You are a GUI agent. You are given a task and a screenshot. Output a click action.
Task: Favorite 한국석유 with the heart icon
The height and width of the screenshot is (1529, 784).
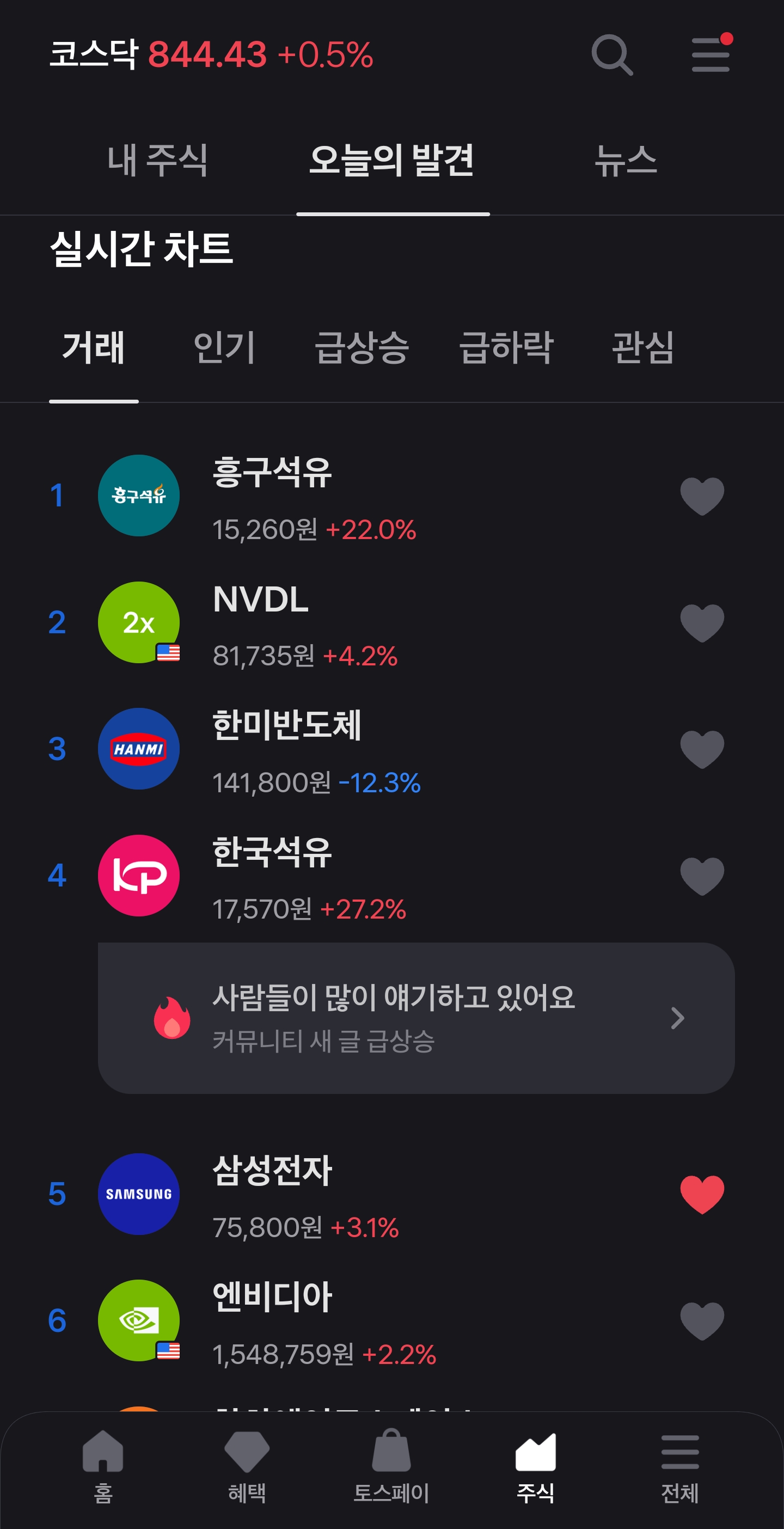(701, 876)
